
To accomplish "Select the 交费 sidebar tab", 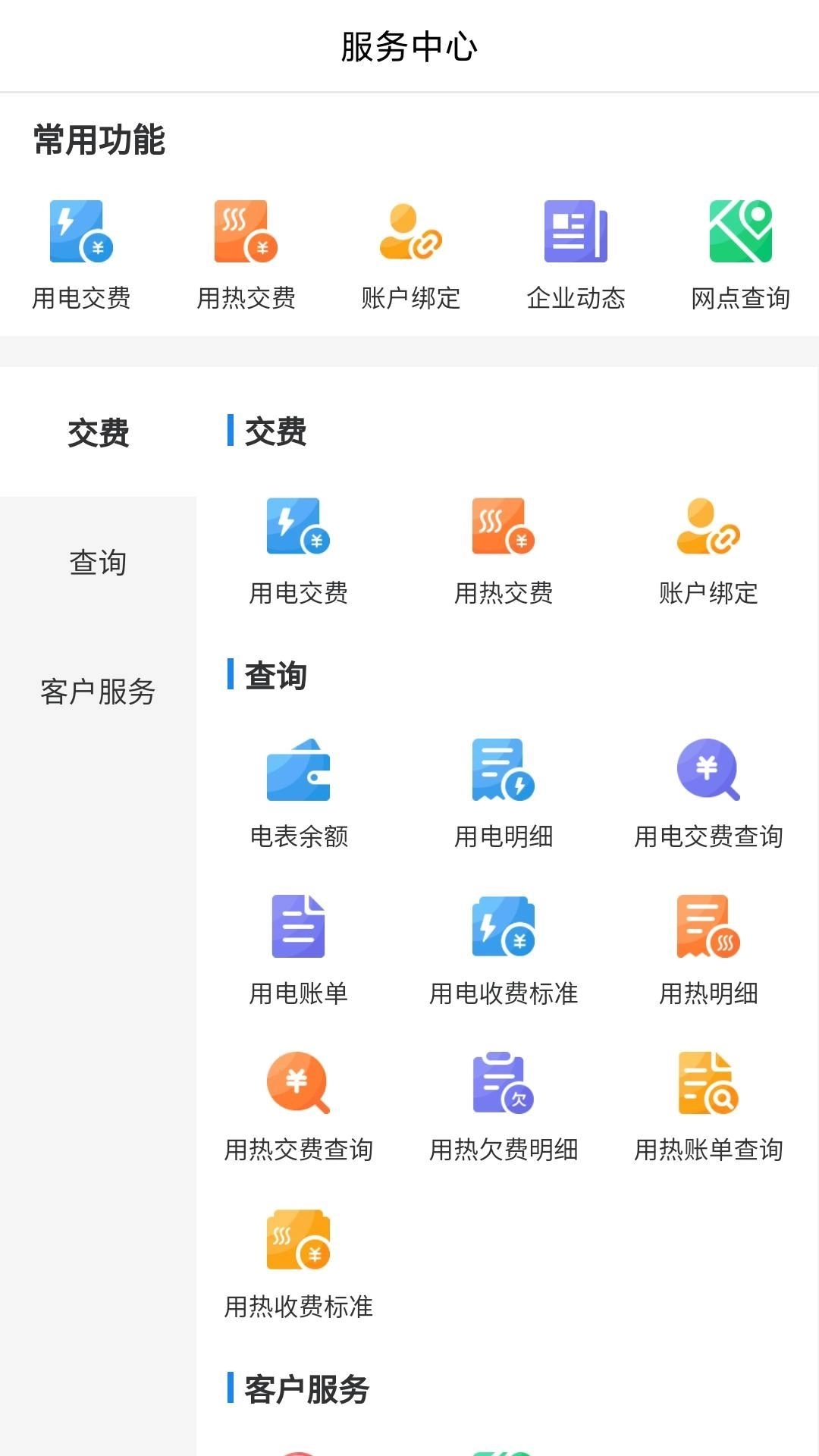I will (97, 434).
